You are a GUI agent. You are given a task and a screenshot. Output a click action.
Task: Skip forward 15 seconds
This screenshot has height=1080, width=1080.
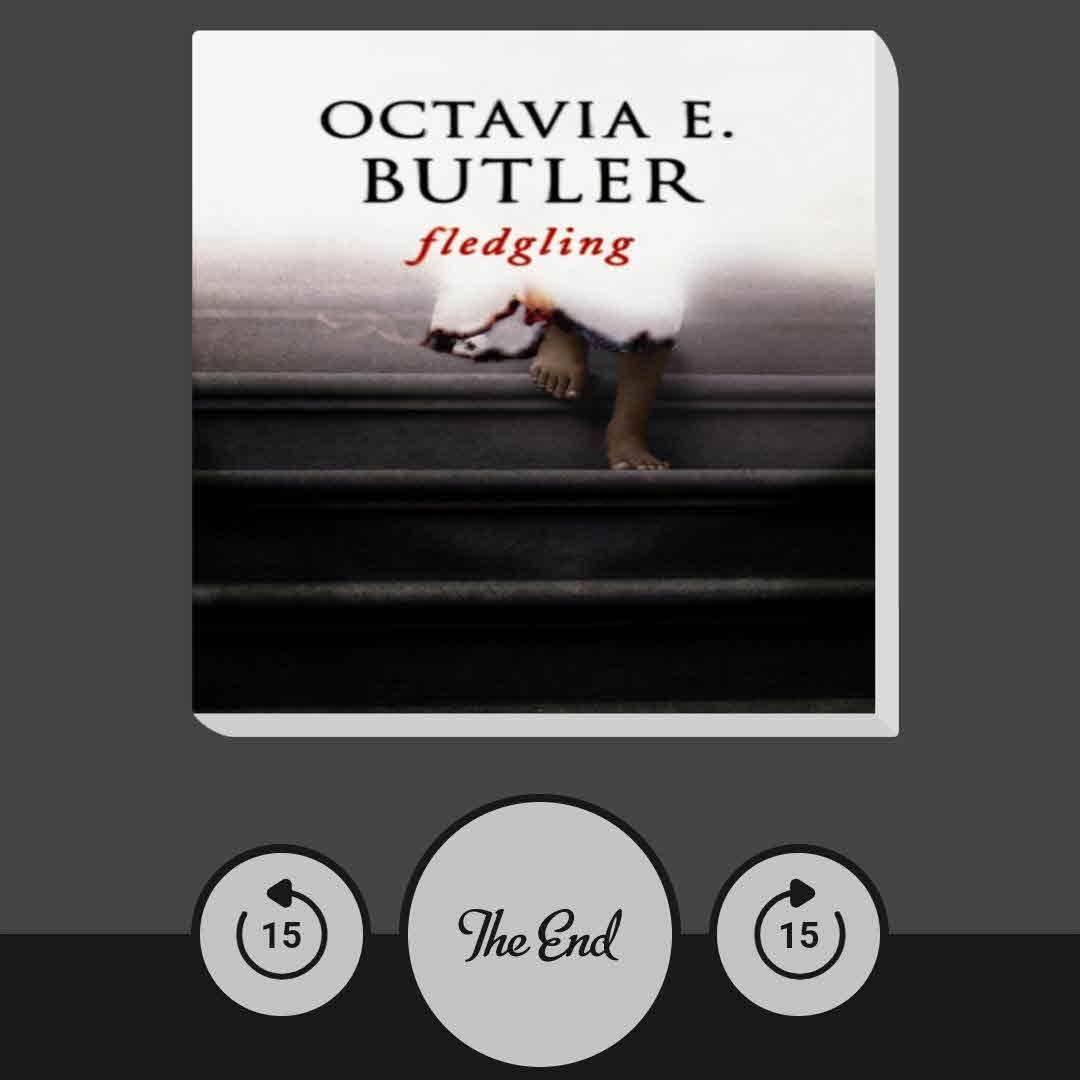coord(798,932)
